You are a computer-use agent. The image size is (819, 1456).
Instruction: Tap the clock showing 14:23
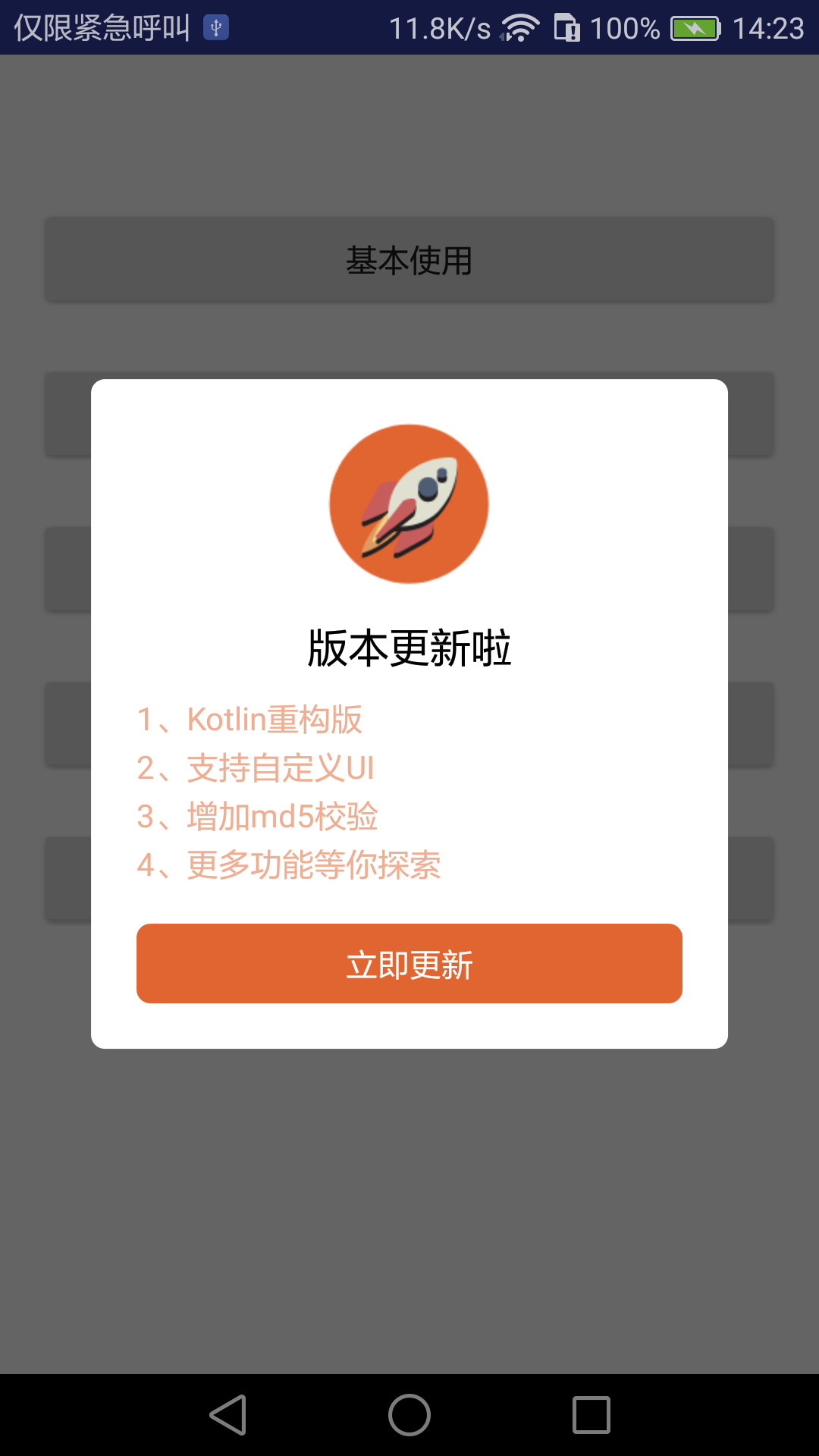tap(768, 27)
